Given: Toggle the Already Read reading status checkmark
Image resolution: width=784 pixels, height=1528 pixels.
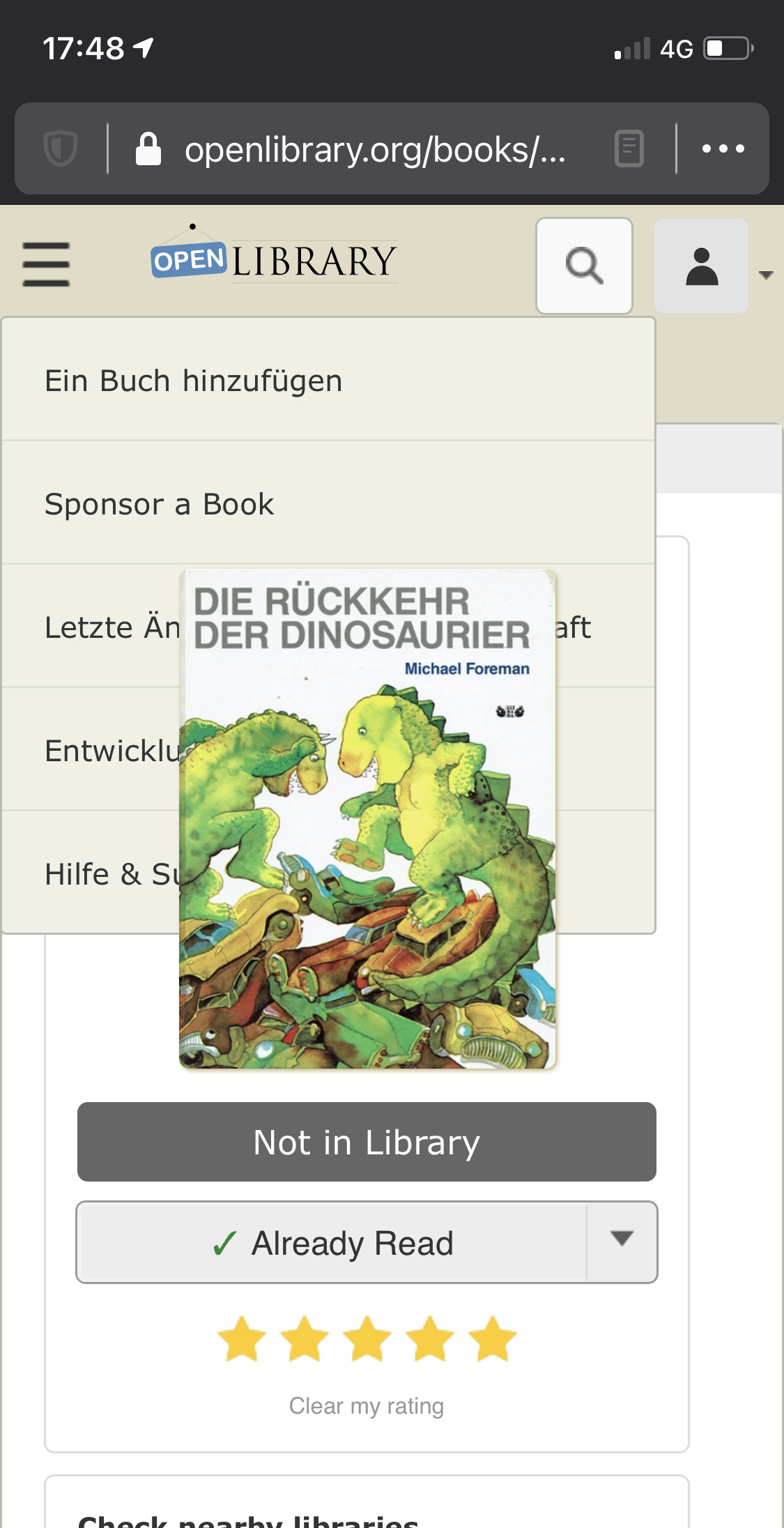Looking at the screenshot, I should (x=226, y=1242).
